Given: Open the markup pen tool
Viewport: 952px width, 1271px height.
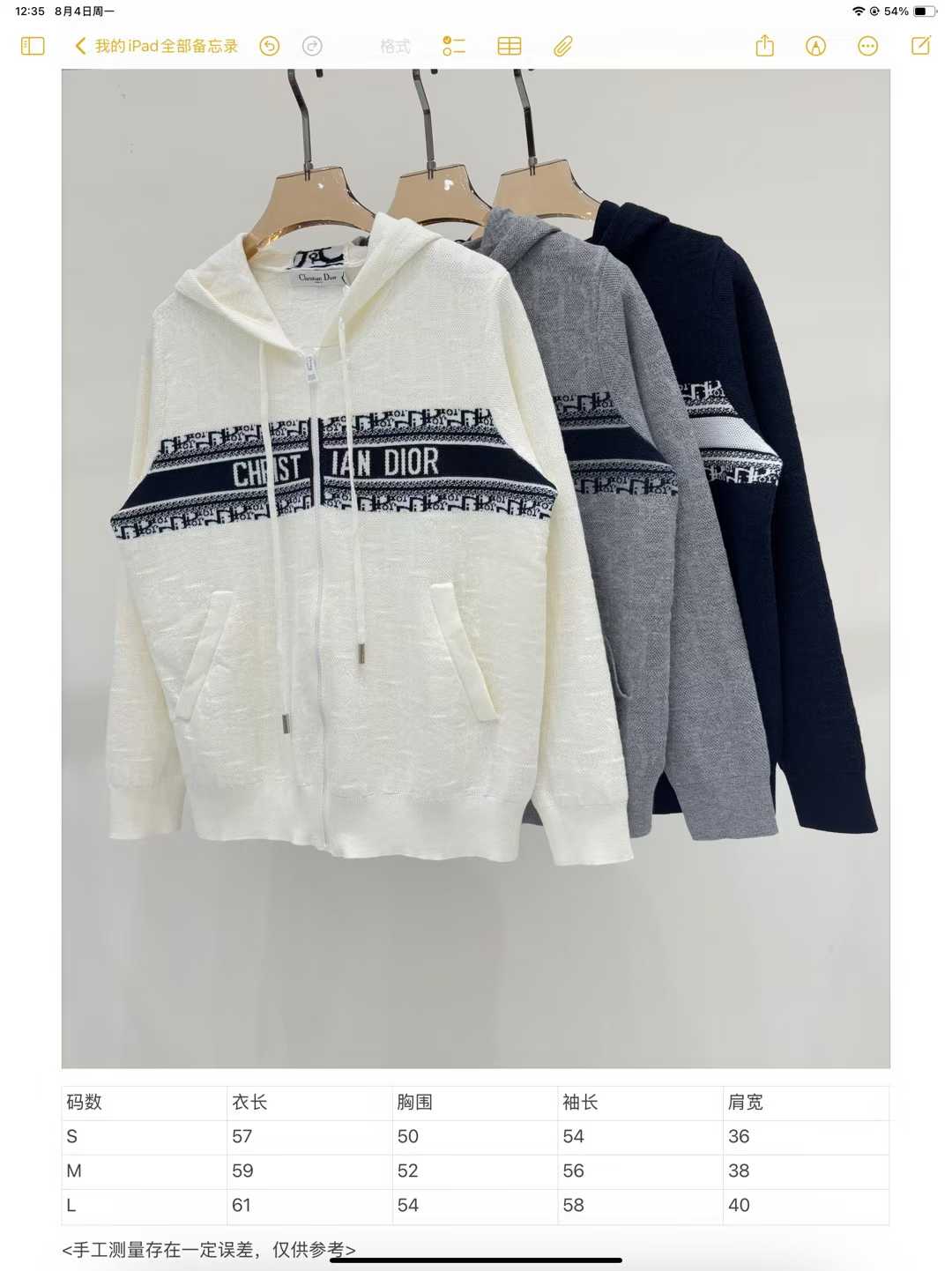Looking at the screenshot, I should click(816, 46).
